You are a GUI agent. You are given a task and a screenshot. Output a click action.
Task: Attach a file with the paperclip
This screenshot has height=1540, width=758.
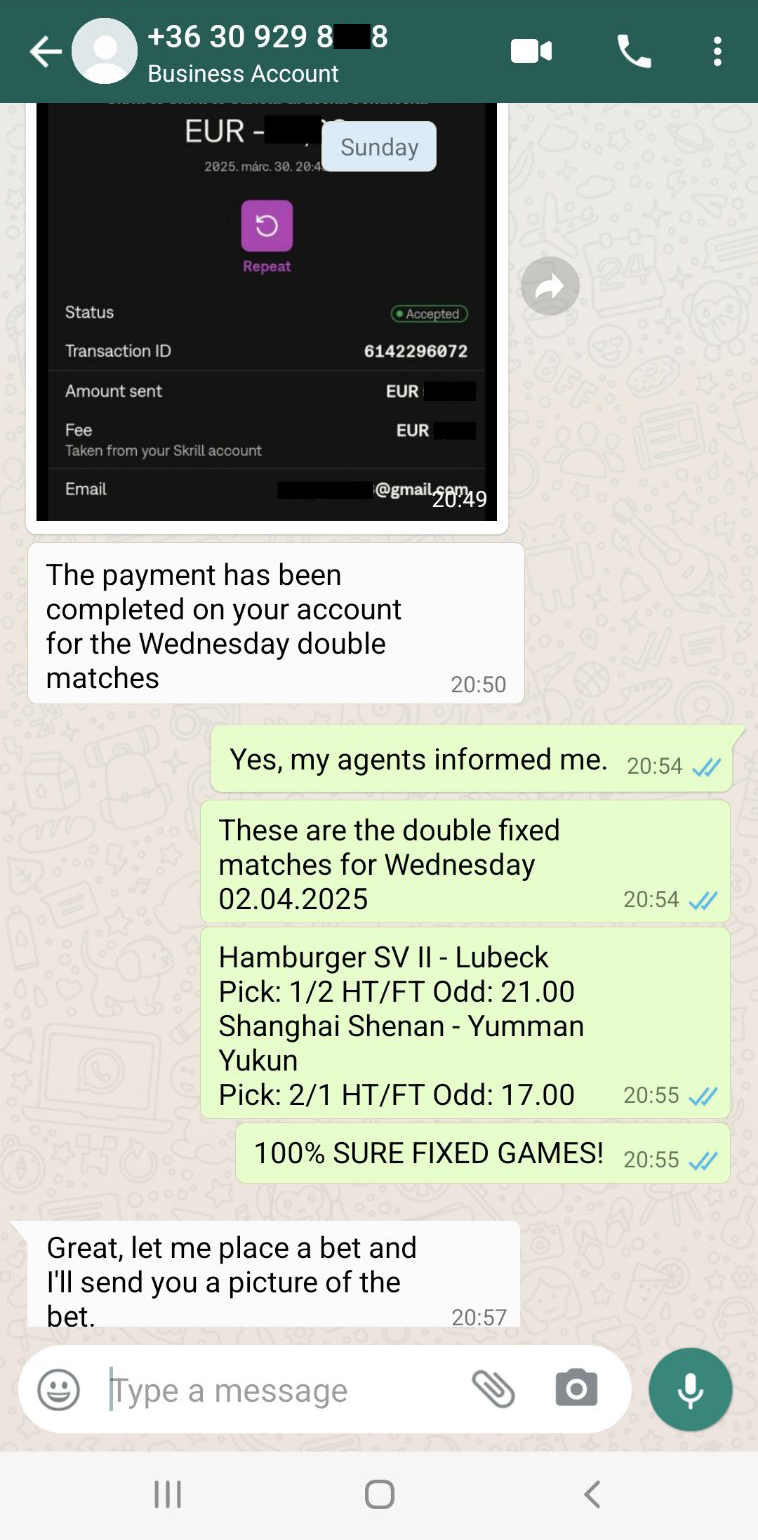coord(493,1389)
